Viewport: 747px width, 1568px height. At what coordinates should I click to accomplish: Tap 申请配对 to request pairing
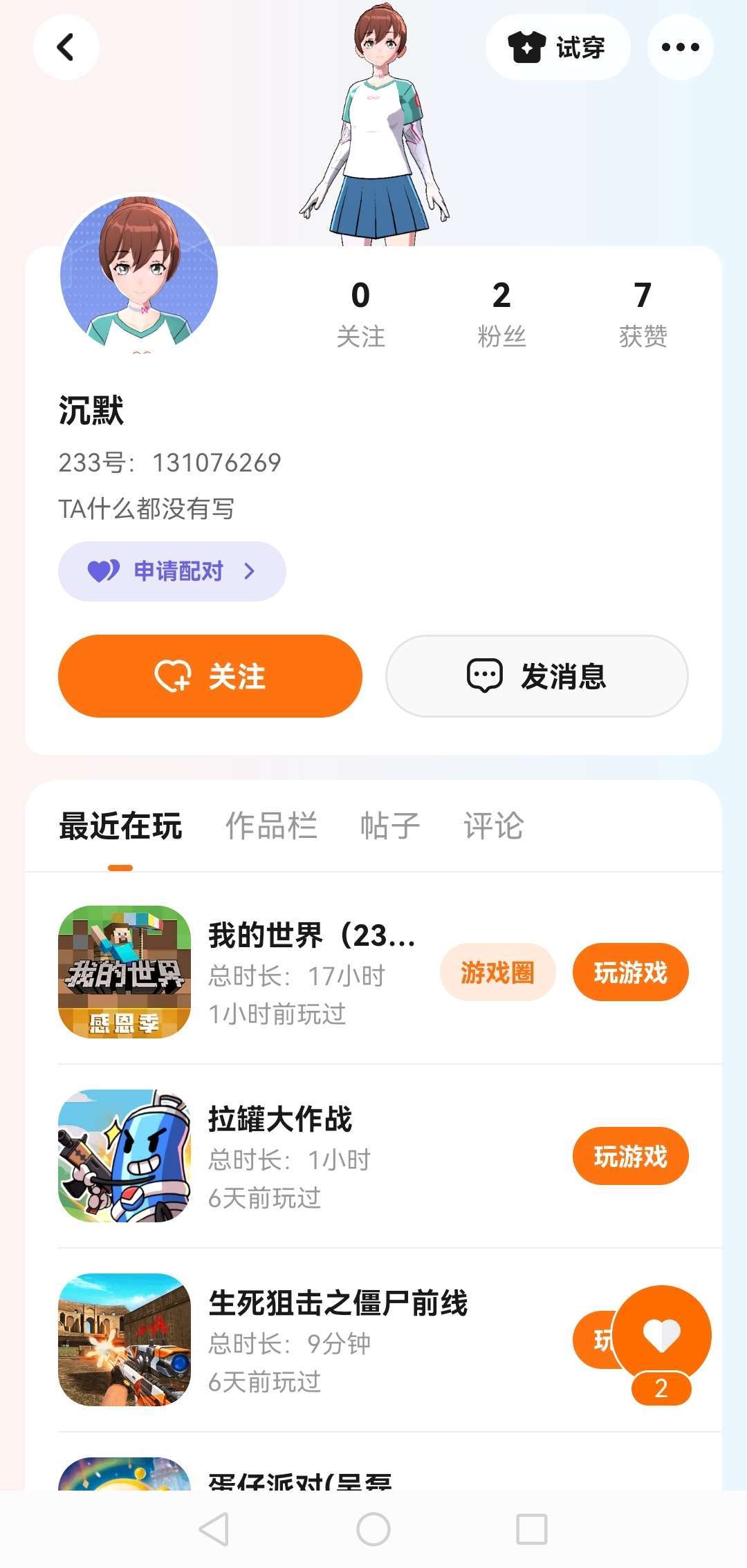(x=172, y=571)
